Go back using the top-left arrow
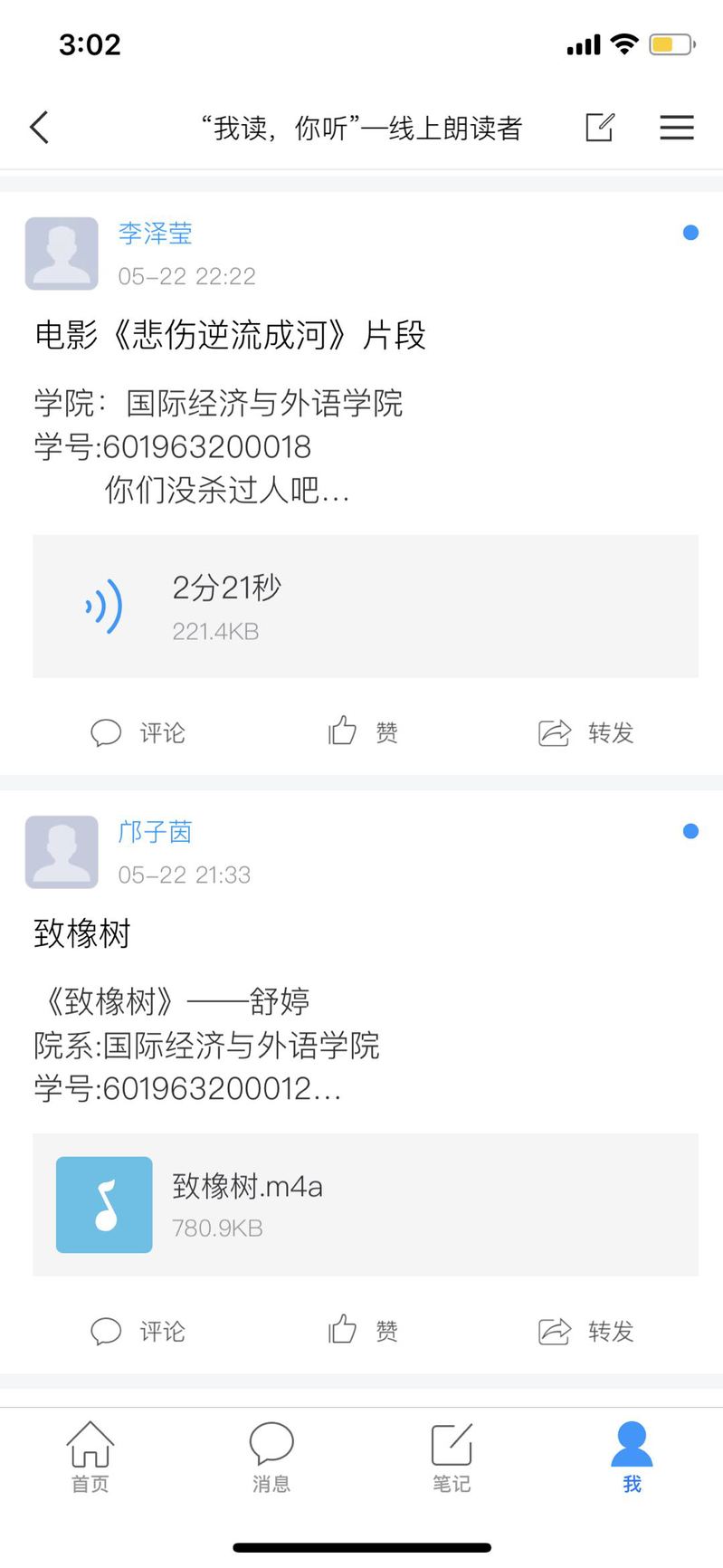The height and width of the screenshot is (1568, 723). tap(39, 128)
